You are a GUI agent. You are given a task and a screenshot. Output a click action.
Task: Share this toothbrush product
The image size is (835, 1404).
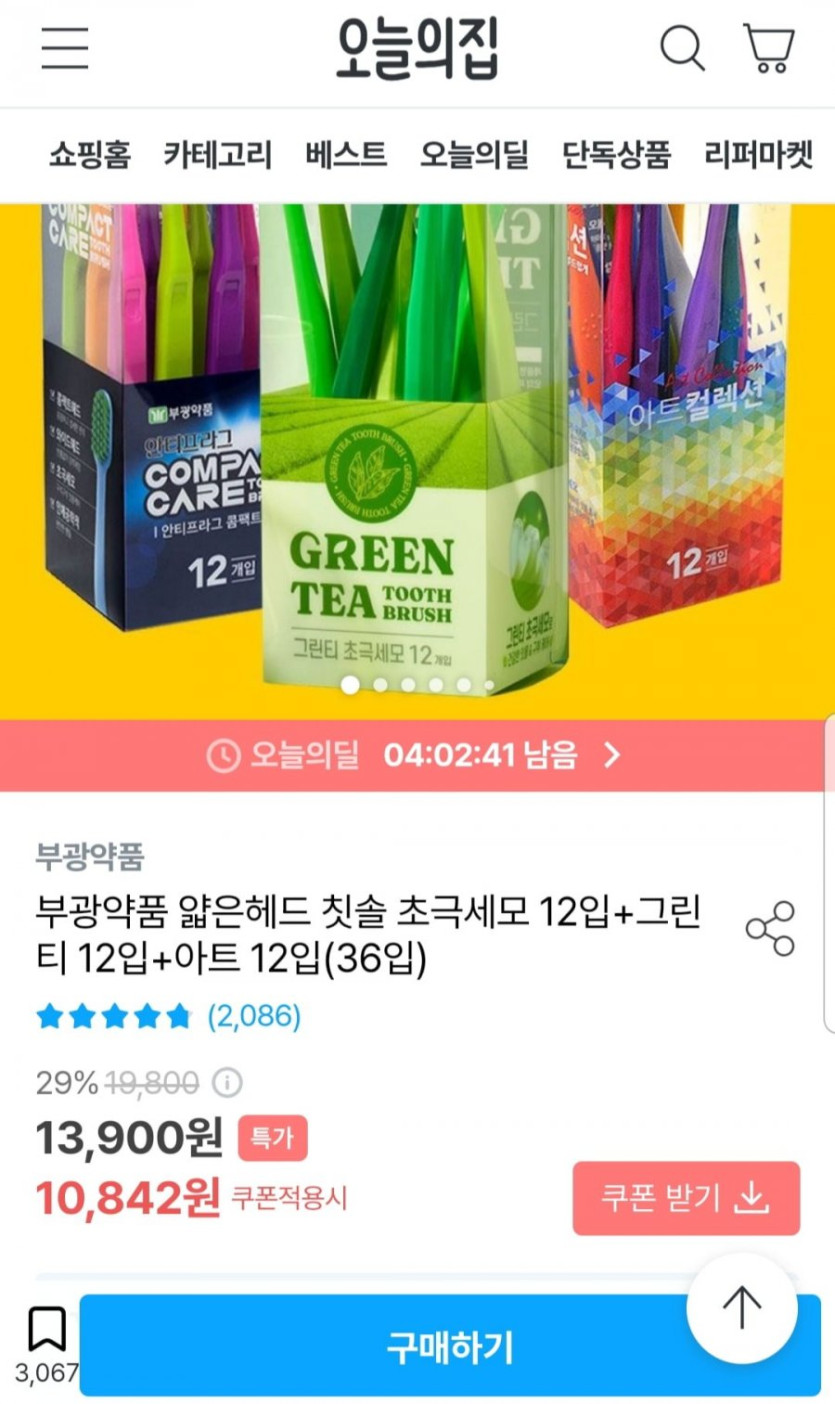(770, 928)
